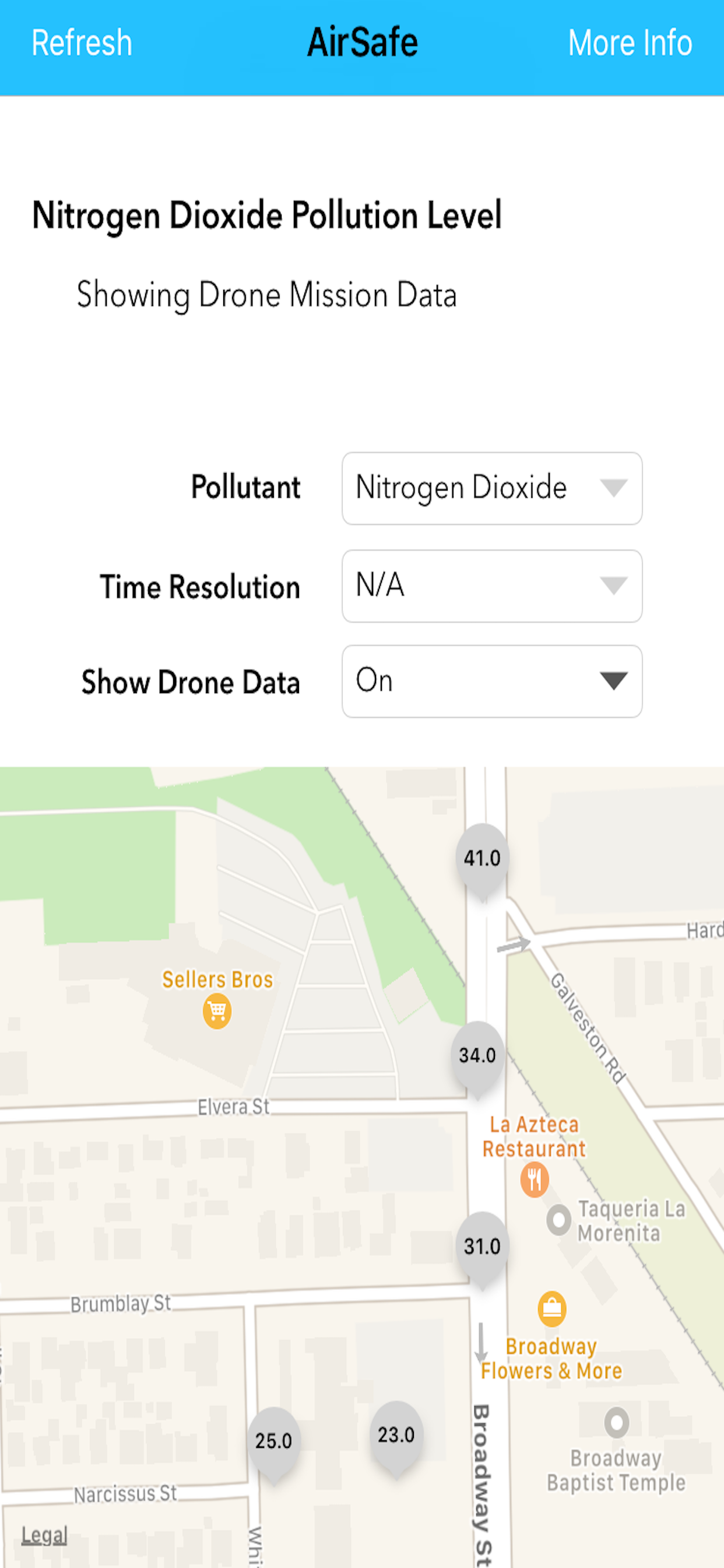This screenshot has width=724, height=1568.
Task: Open the Show Drone Data dropdown
Action: 491,681
